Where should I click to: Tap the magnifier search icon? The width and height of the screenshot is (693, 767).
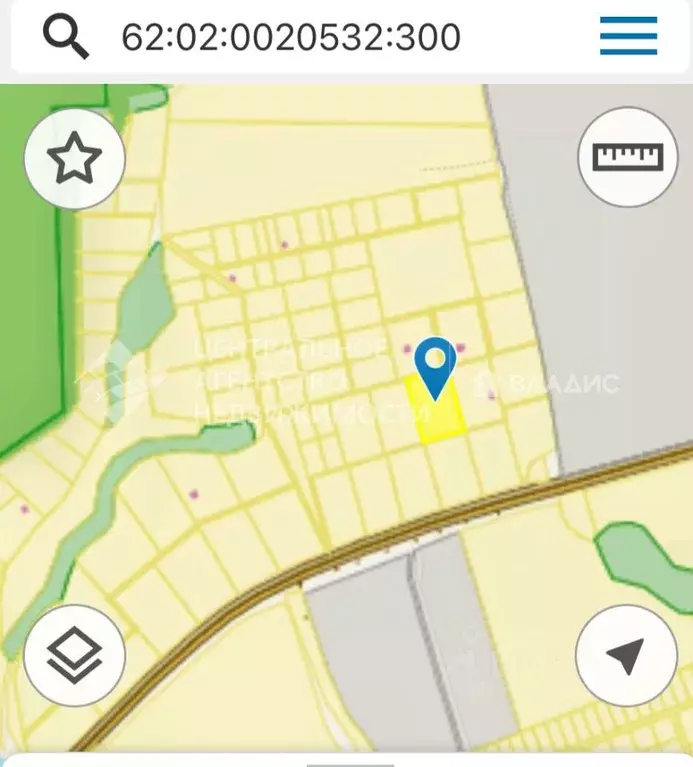coord(66,37)
